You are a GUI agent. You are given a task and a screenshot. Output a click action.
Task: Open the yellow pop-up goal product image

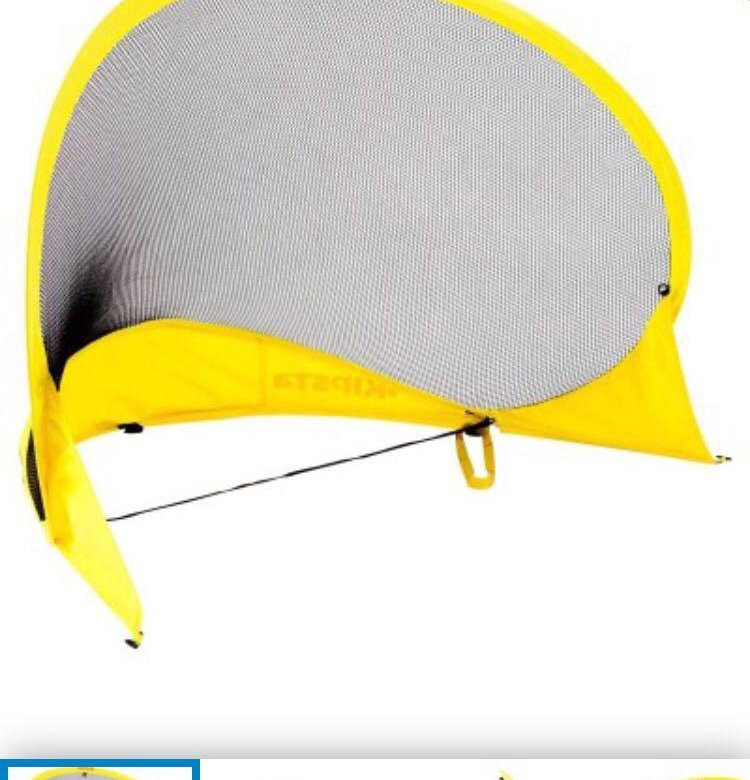tap(370, 300)
